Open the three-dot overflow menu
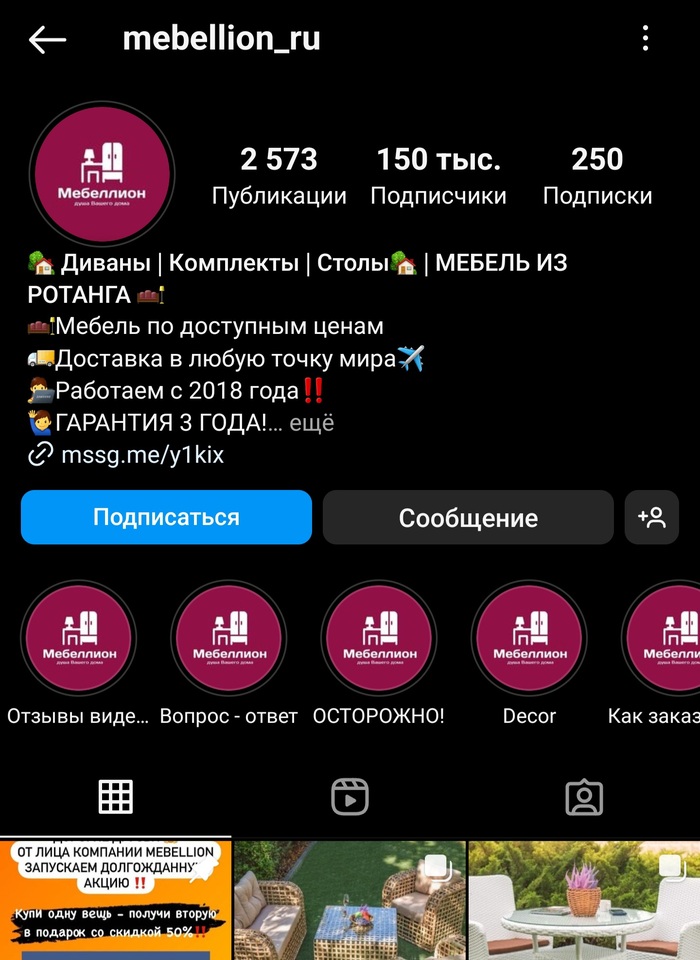 coord(646,40)
